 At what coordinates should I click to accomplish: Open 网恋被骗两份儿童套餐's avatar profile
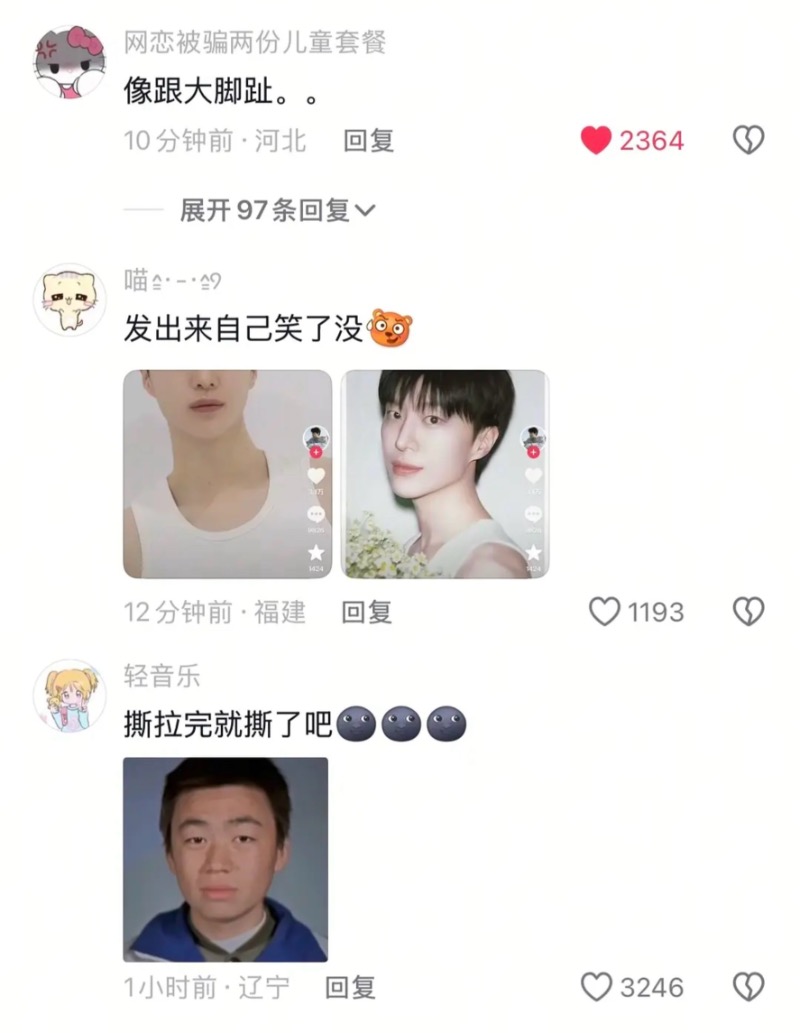coord(70,62)
